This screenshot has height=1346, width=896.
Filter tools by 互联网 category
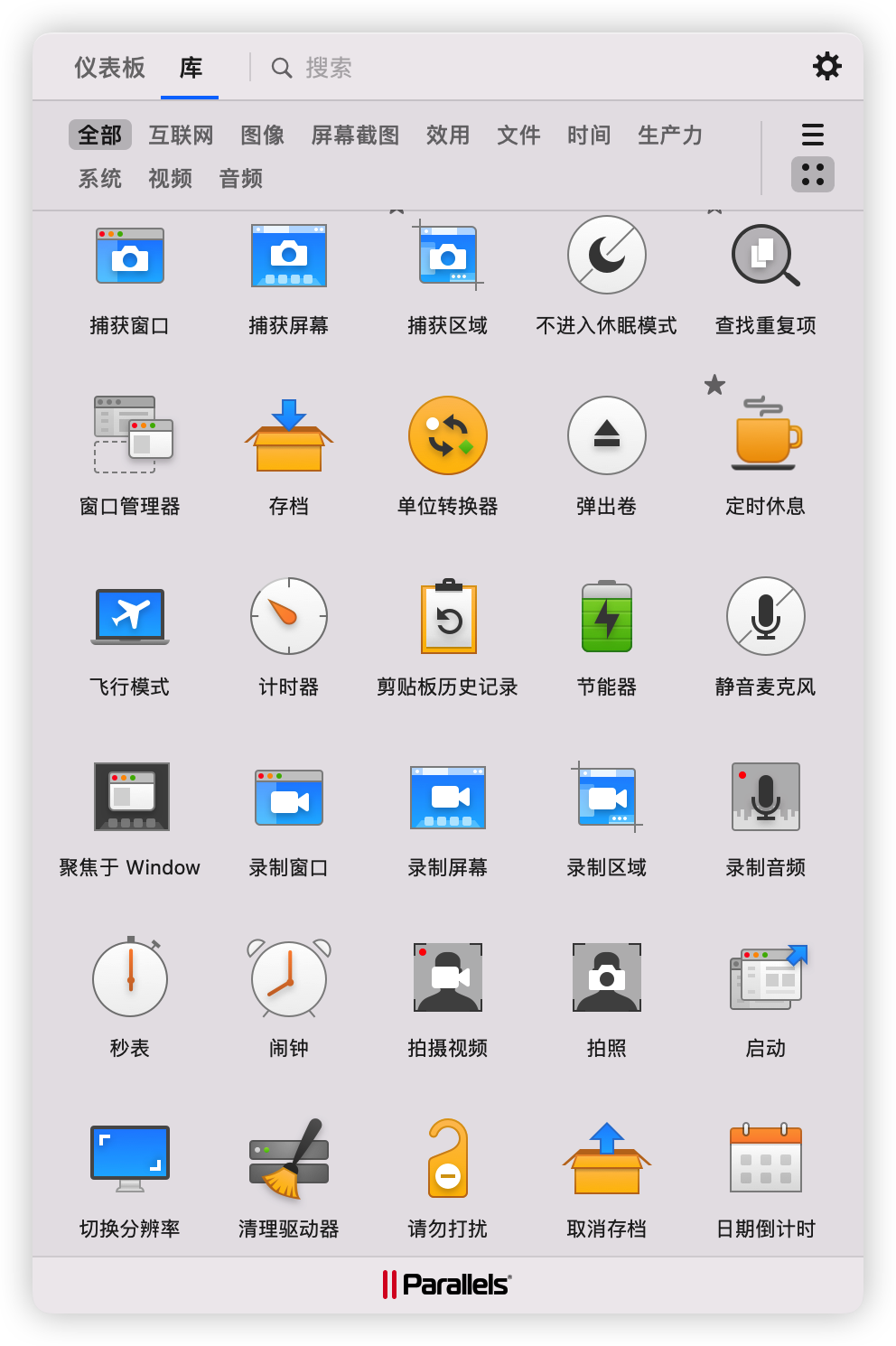(x=181, y=136)
